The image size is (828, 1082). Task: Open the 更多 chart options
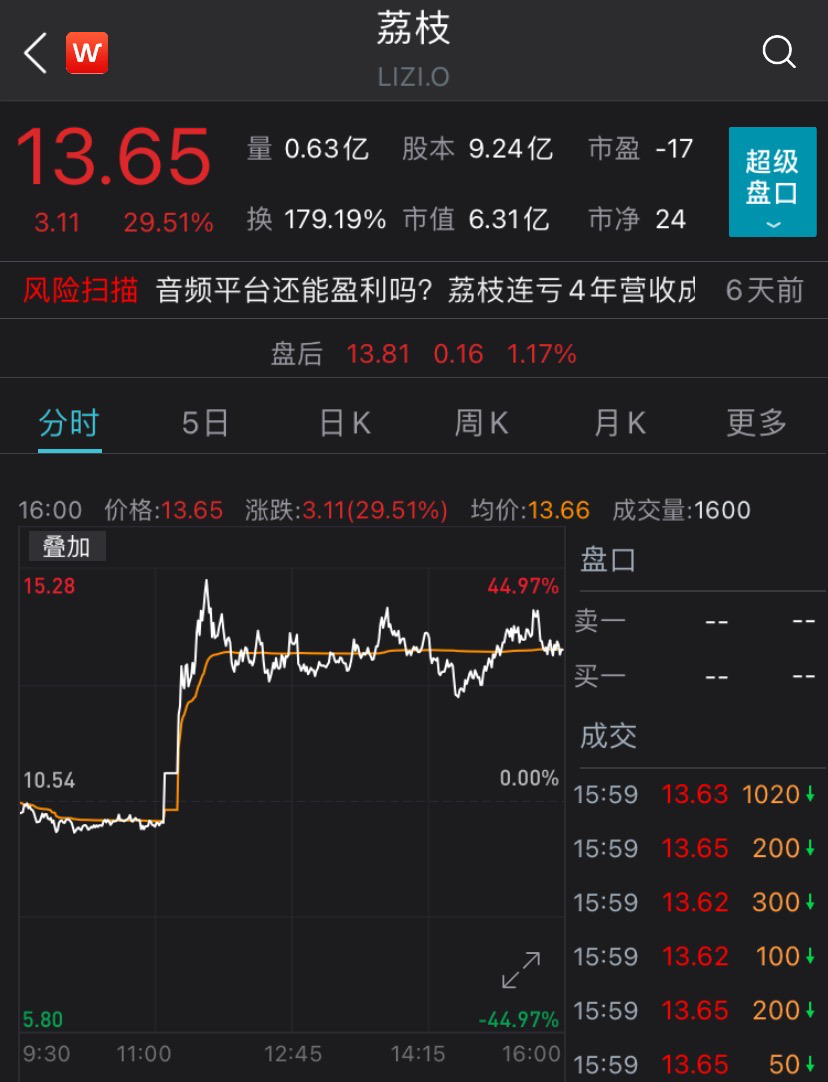[x=756, y=423]
